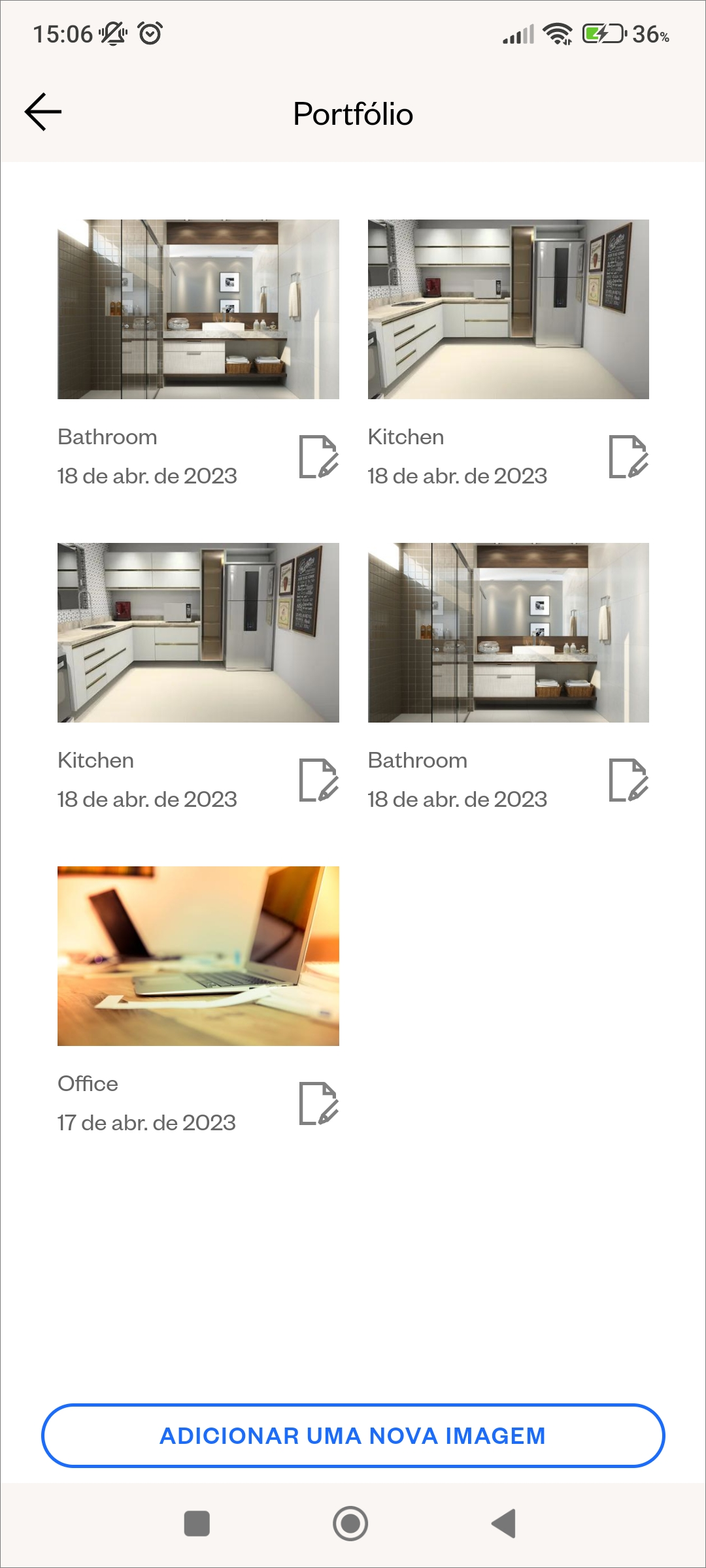Open the system recent apps view

[x=197, y=1524]
